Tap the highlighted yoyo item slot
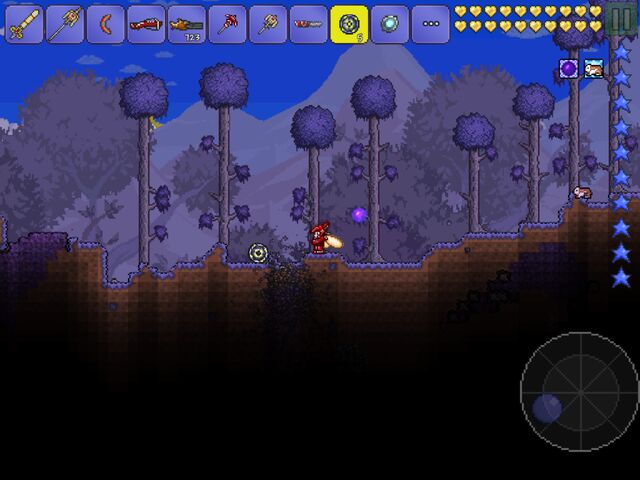This screenshot has height=480, width=640. pyautogui.click(x=350, y=24)
